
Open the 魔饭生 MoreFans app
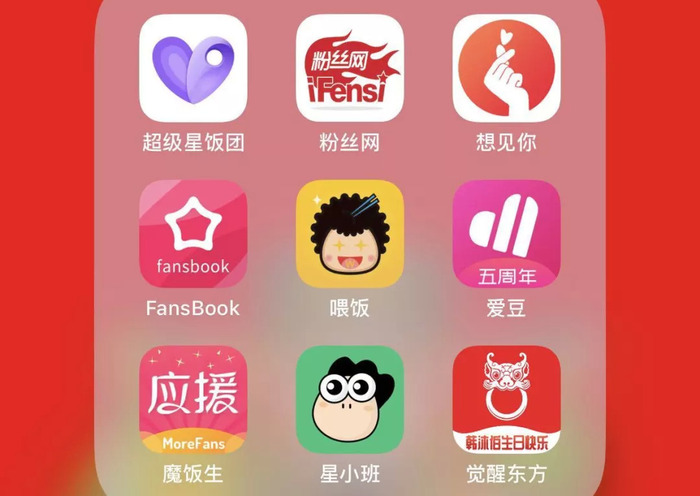pos(193,399)
